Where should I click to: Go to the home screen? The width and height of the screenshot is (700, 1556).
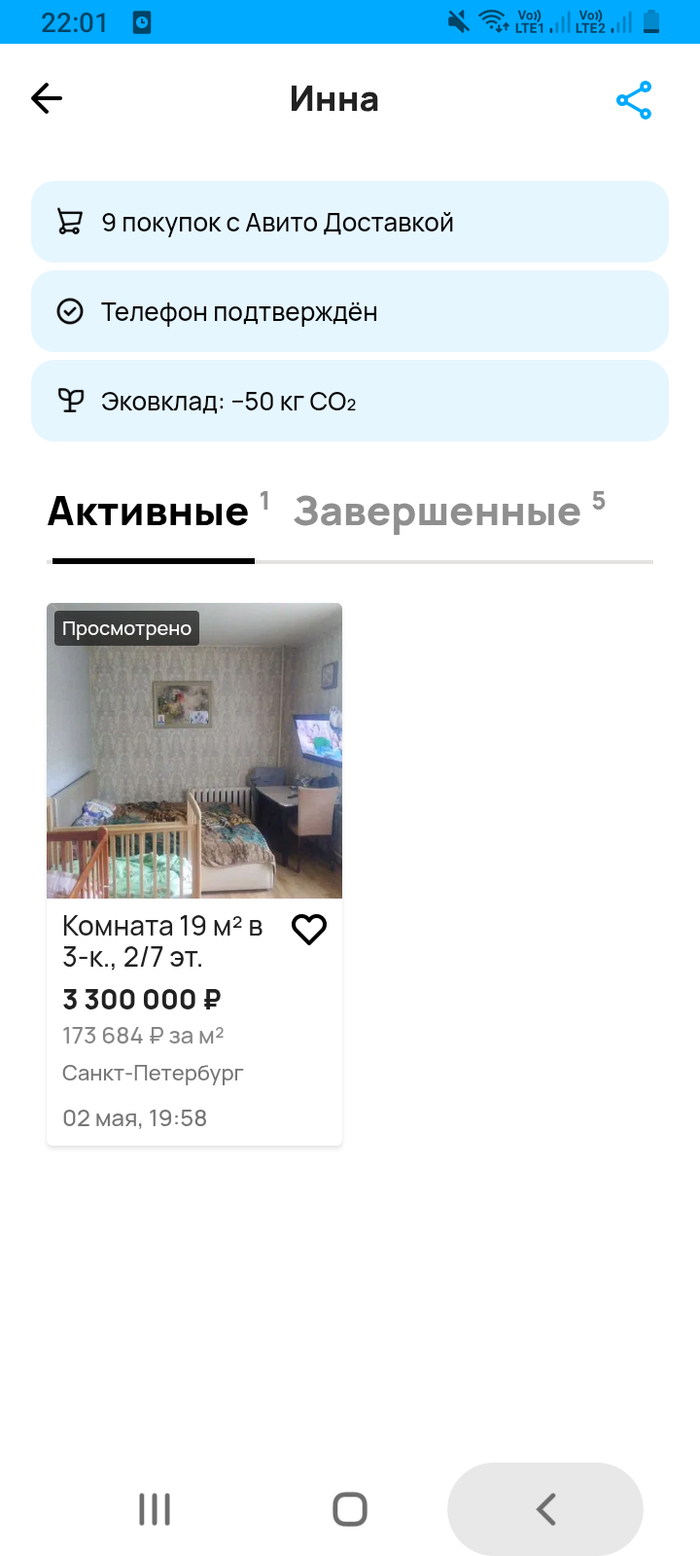(x=350, y=1508)
